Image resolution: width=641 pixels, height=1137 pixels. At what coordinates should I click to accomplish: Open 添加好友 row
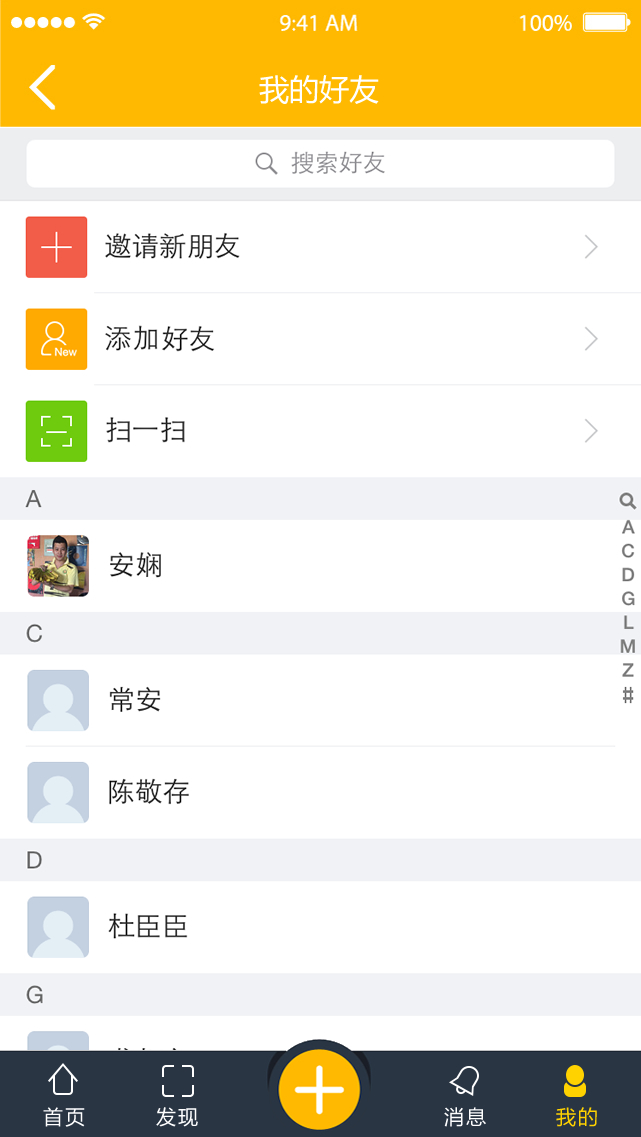point(320,339)
